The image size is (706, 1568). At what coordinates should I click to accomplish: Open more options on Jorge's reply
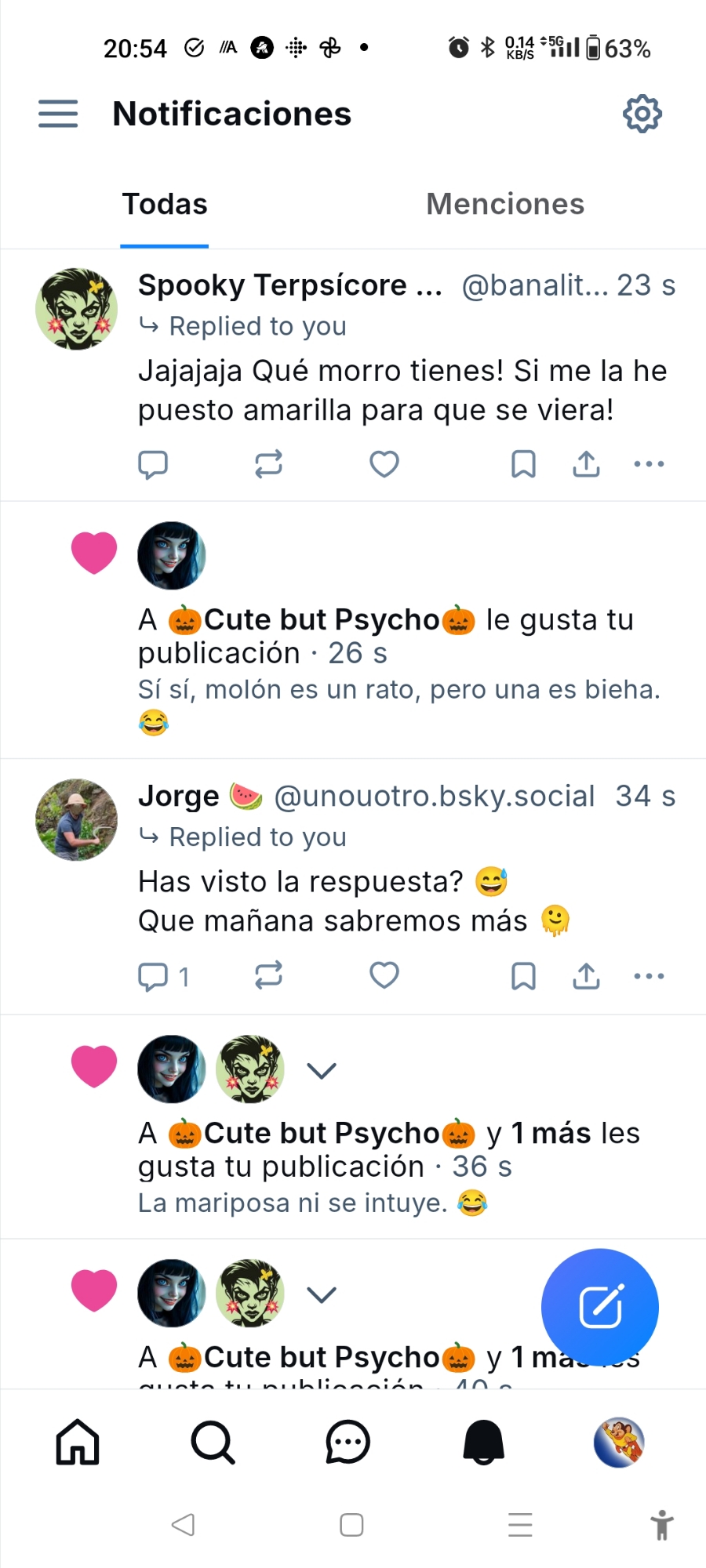(649, 976)
